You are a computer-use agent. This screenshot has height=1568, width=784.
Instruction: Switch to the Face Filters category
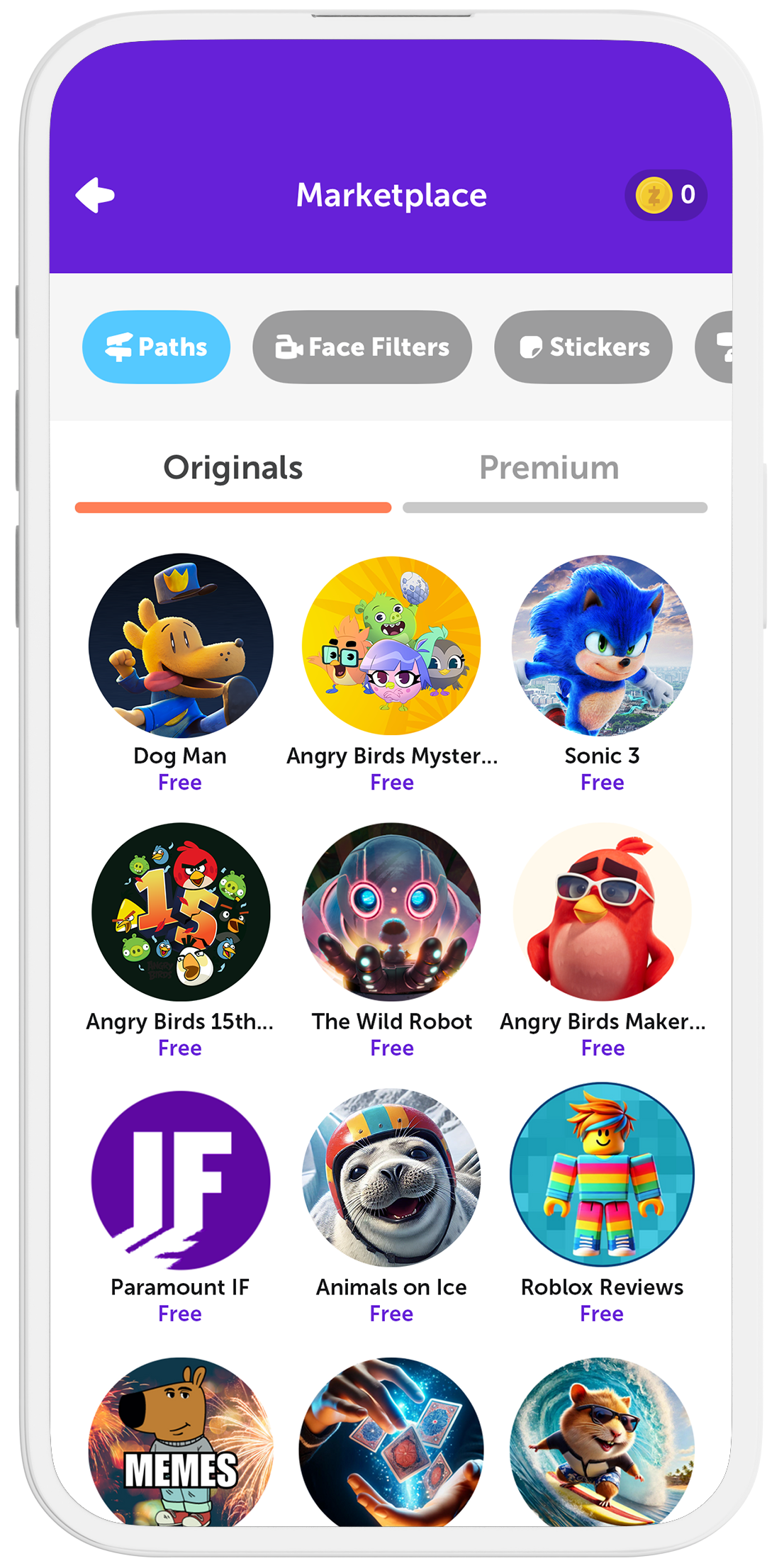point(362,347)
